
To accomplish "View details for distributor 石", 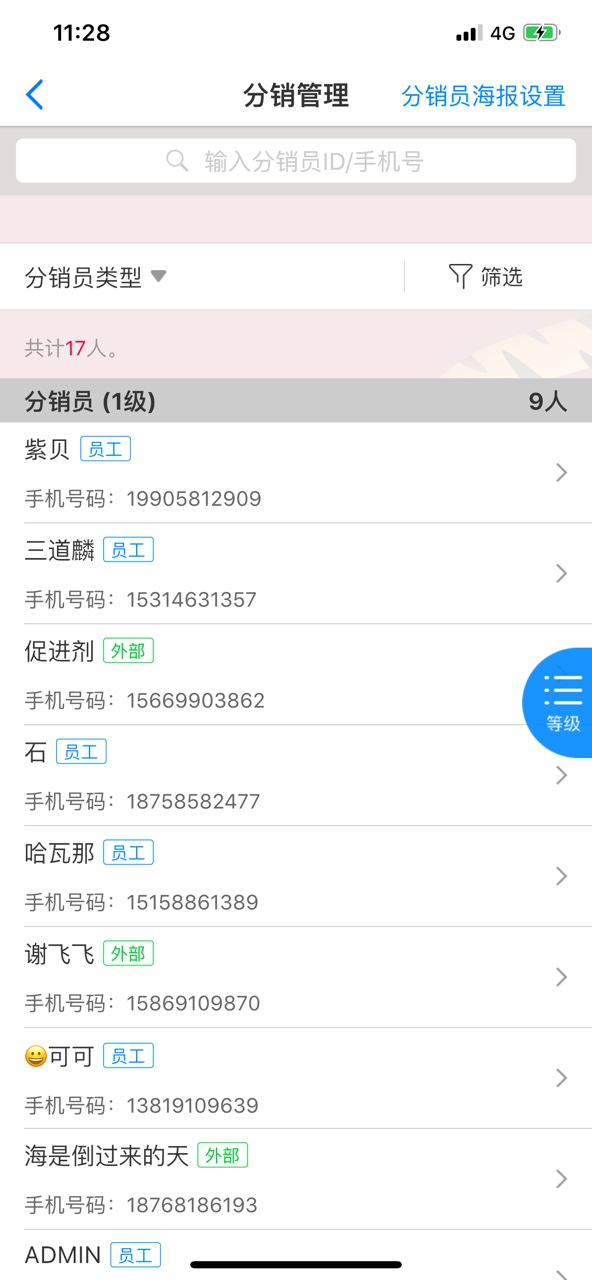I will pyautogui.click(x=296, y=776).
